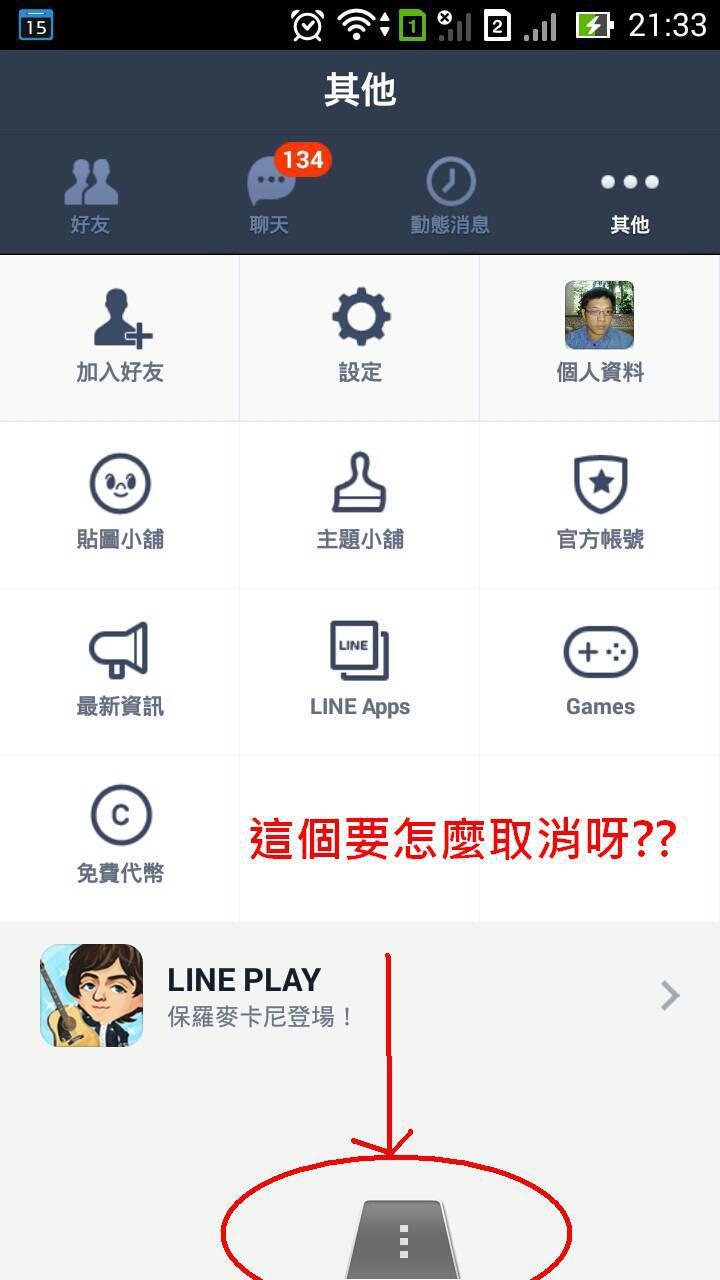Open 最新資訊 news
Image resolution: width=720 pixels, height=1280 pixels.
[120, 672]
